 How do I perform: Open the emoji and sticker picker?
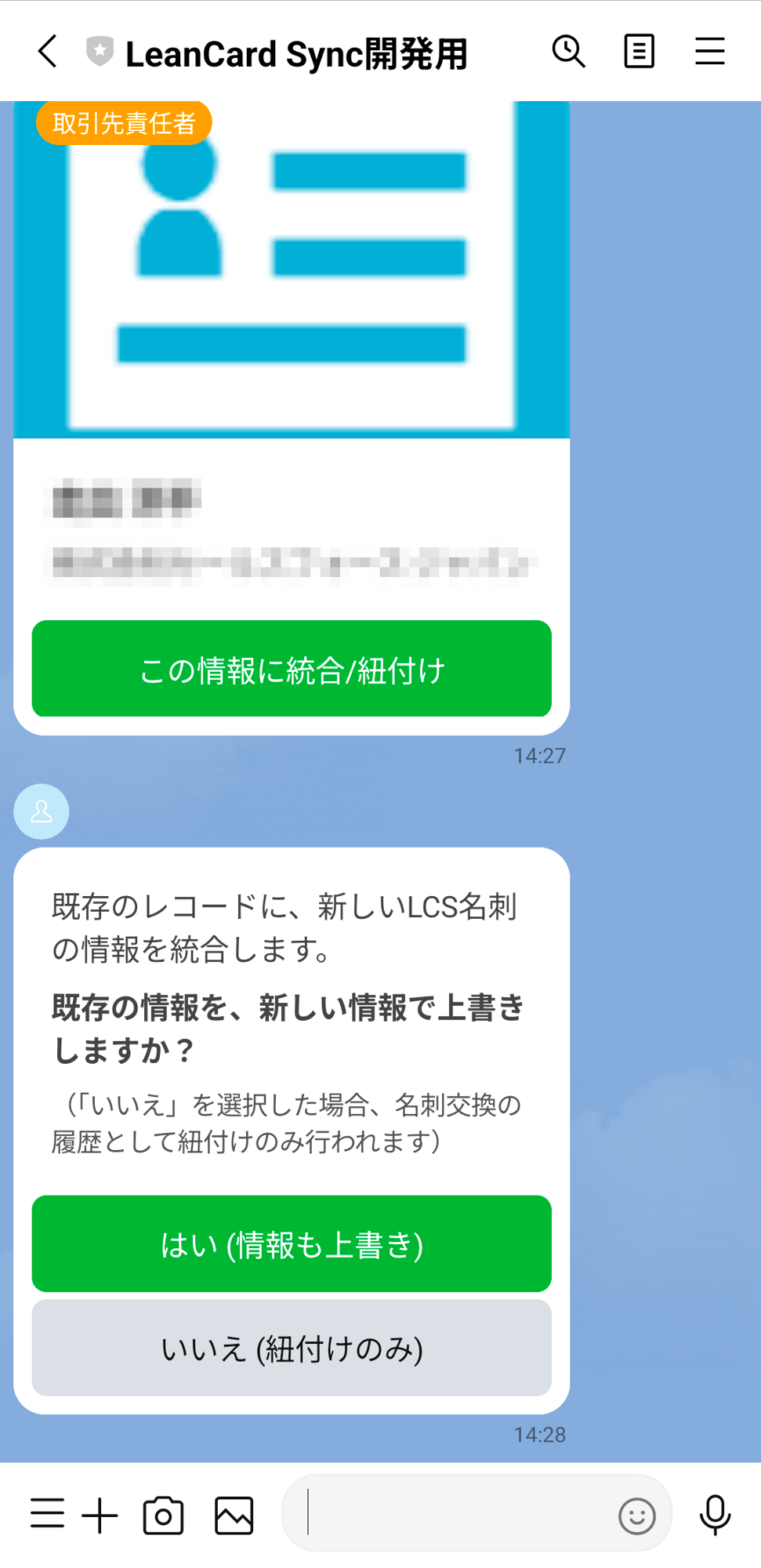click(x=636, y=1515)
